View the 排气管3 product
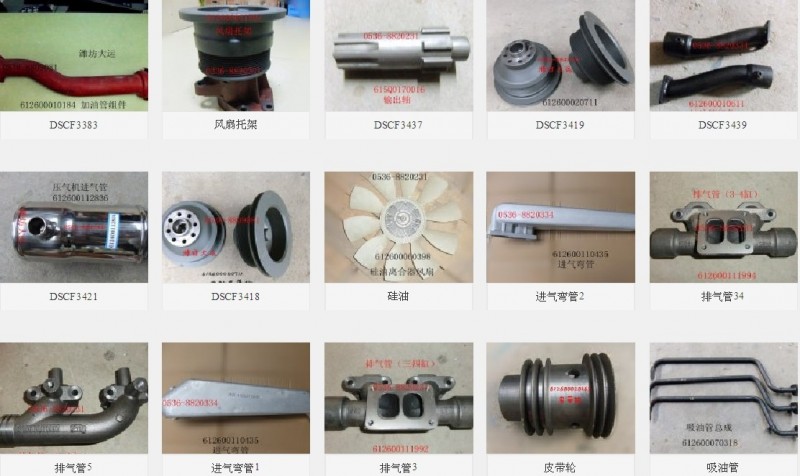 coord(398,399)
